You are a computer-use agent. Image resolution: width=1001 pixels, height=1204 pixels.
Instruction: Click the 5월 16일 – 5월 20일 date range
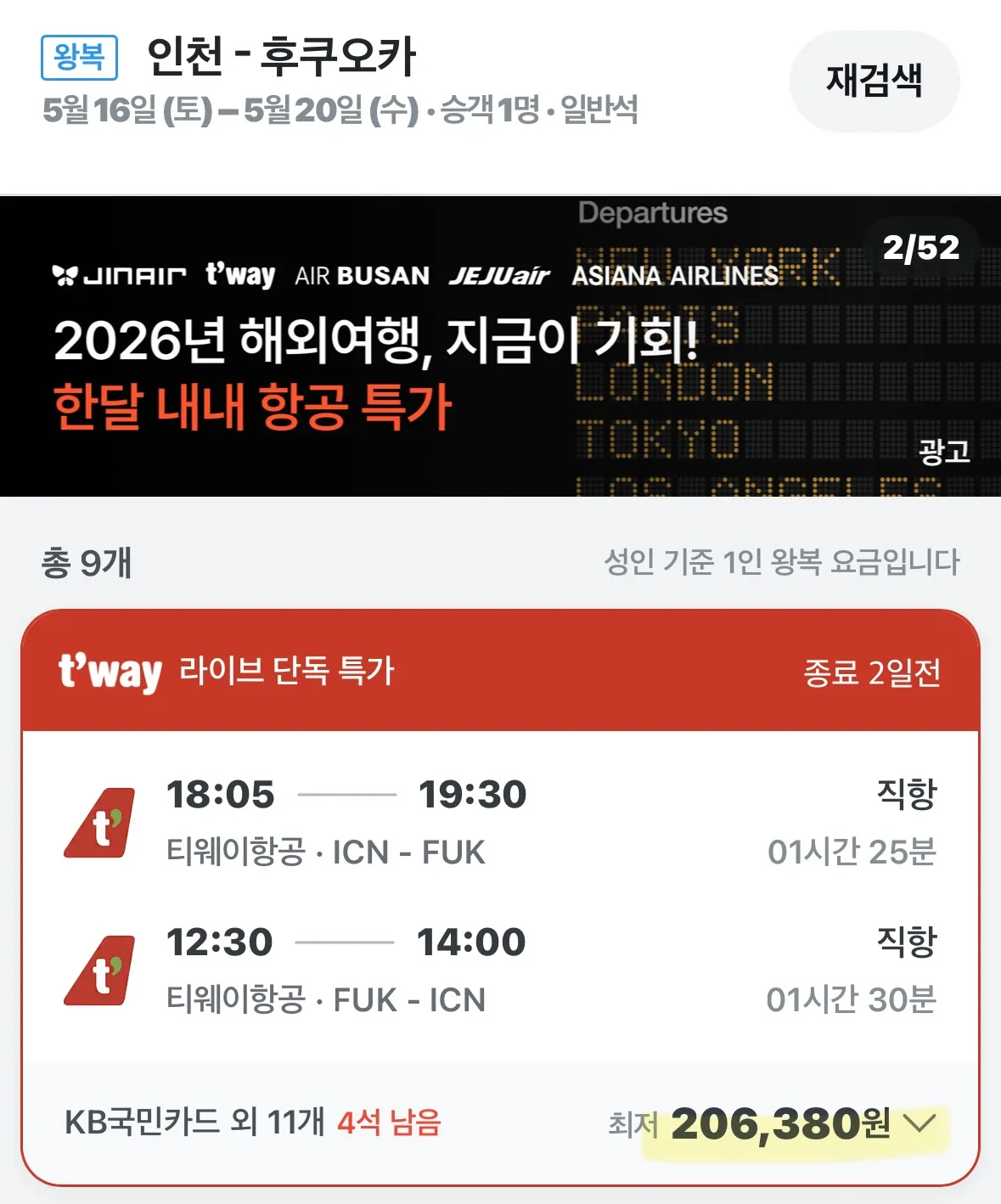[229, 110]
